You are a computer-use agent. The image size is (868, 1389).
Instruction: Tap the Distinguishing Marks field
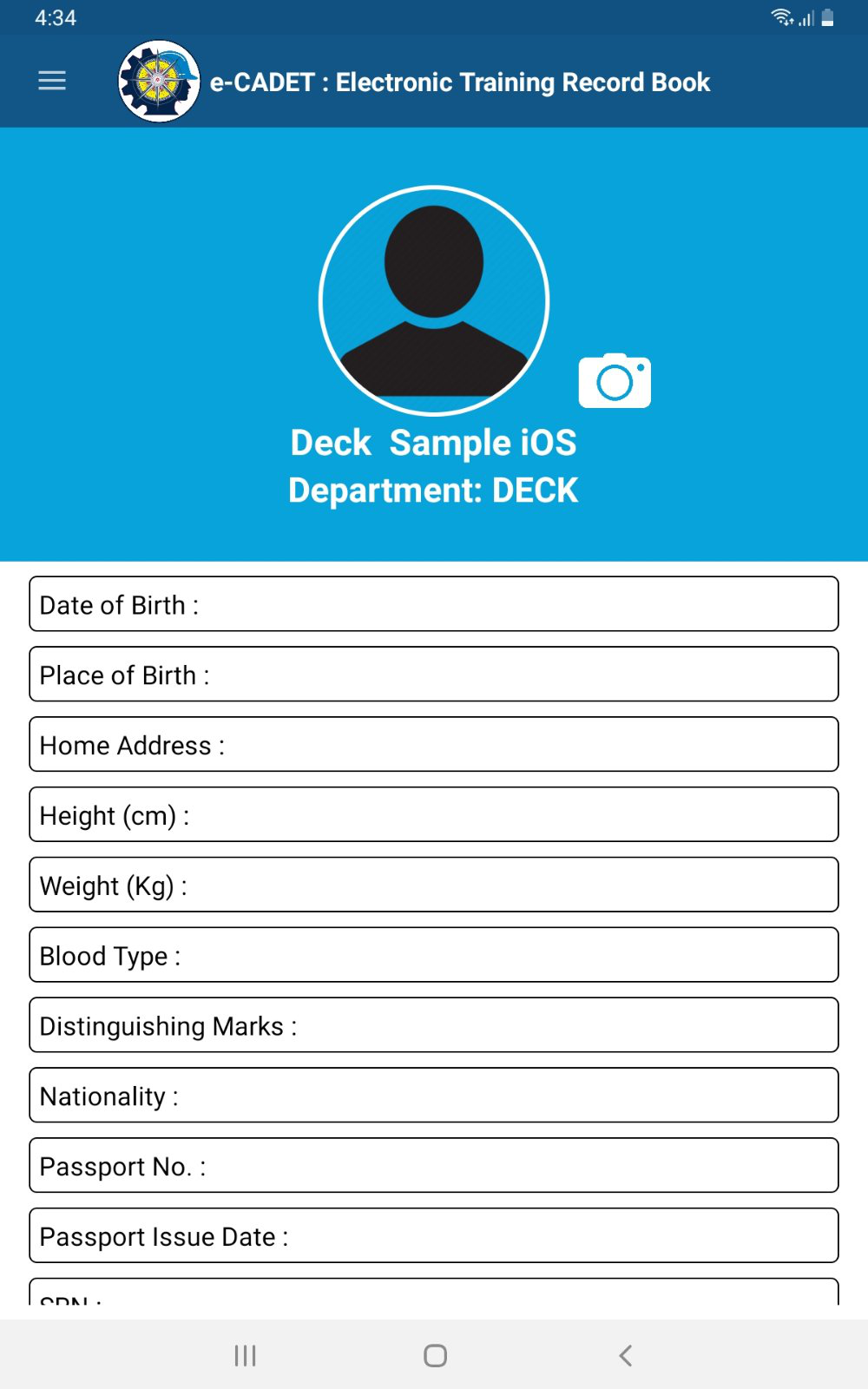434,1026
